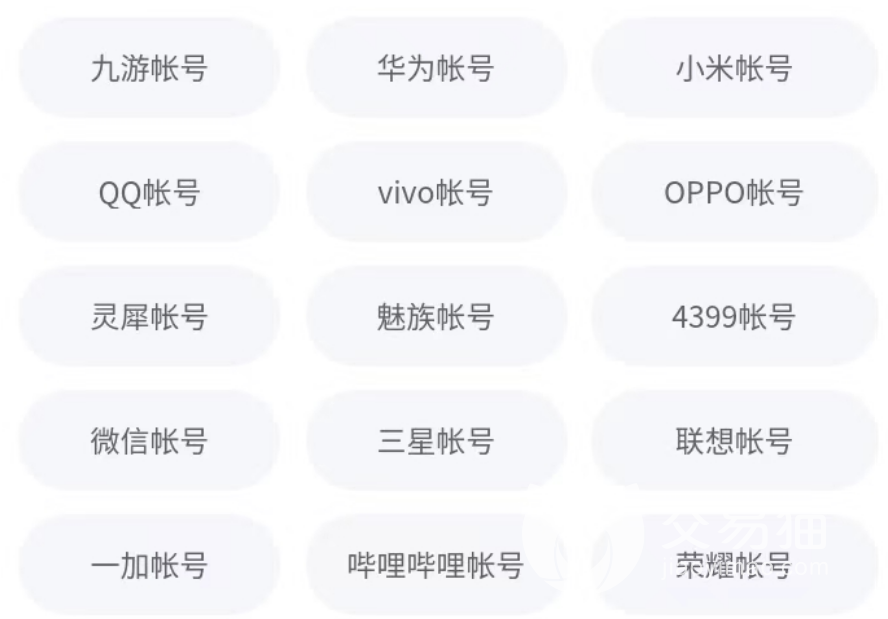Tap the 小米帐号 option
Image resolution: width=888 pixels, height=619 pixels.
tap(734, 68)
